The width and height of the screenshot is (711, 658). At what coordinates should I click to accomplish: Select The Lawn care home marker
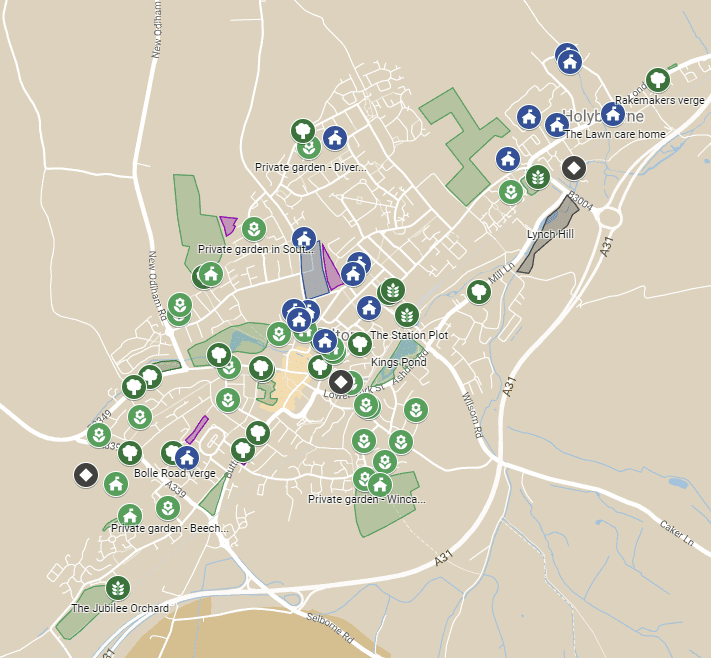613,113
